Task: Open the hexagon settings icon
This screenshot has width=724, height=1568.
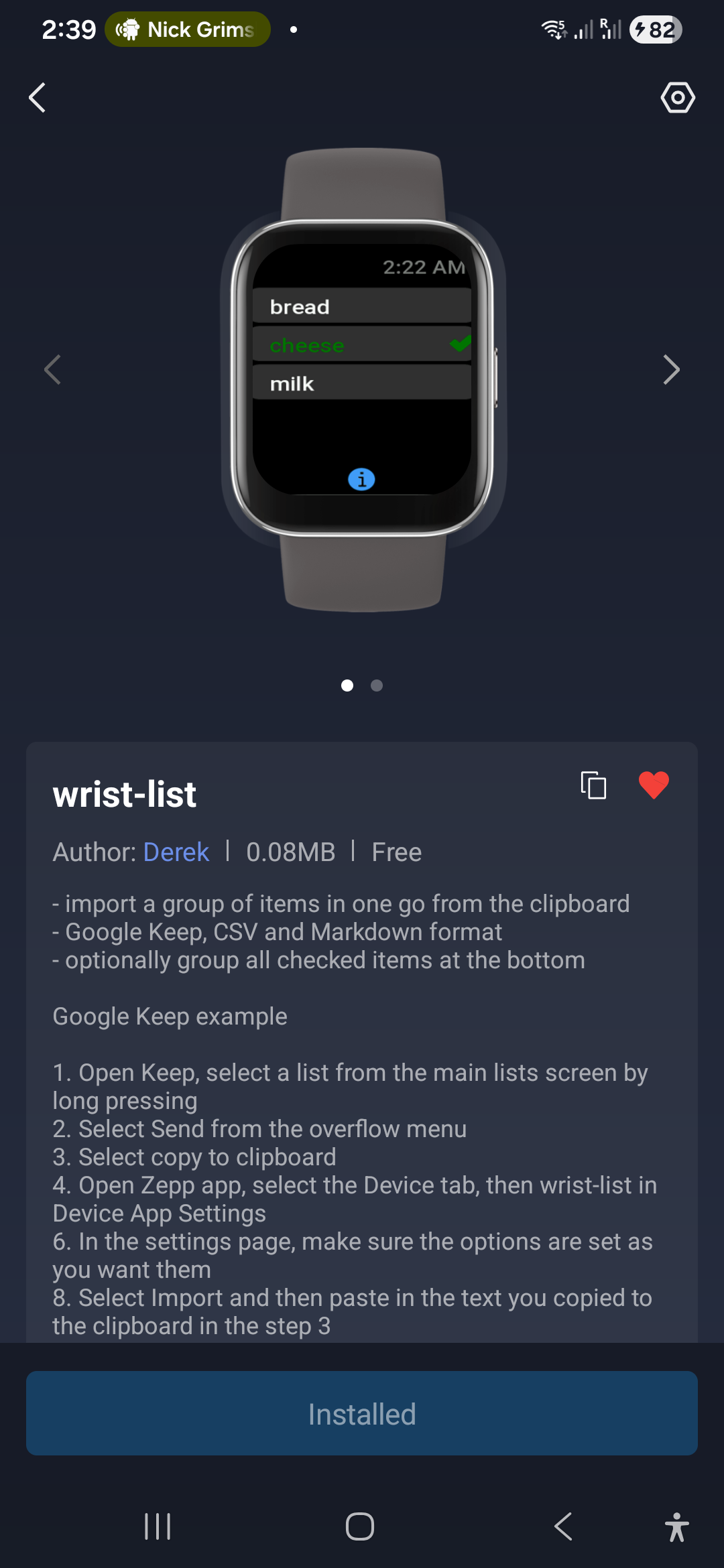Action: tap(678, 98)
